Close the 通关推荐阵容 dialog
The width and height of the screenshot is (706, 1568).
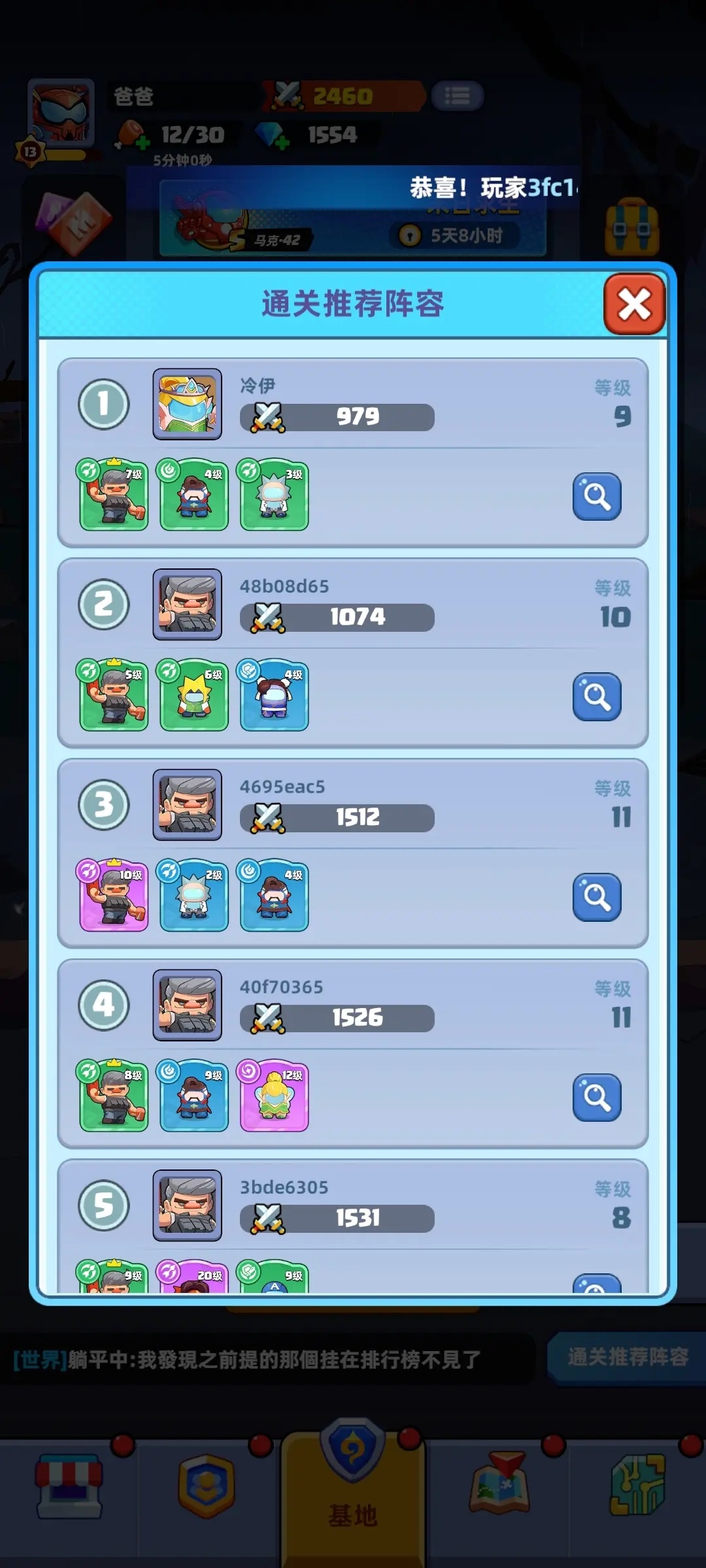click(634, 304)
